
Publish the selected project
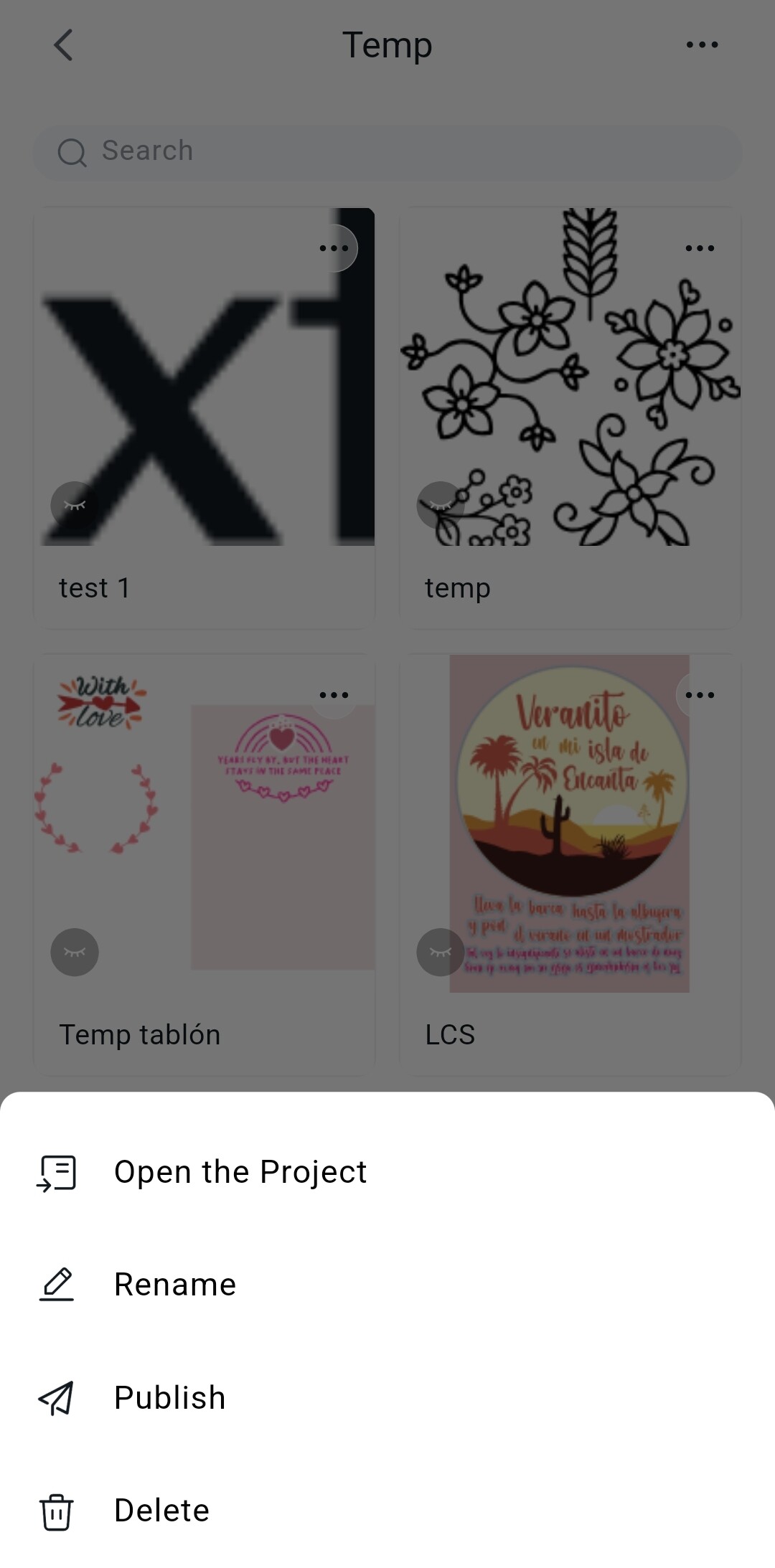point(170,1397)
